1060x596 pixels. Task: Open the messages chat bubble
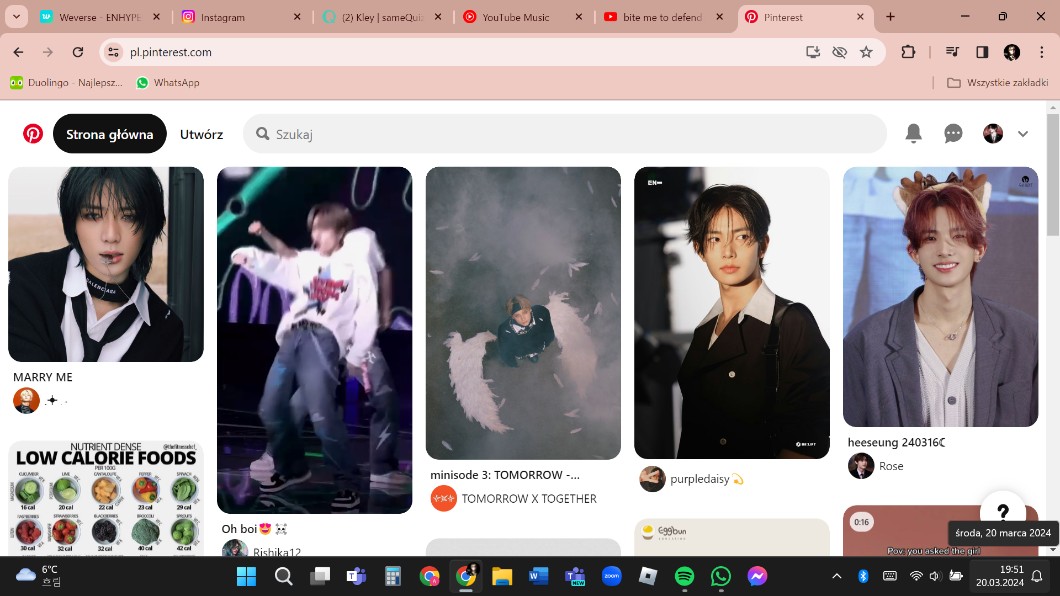pyautogui.click(x=953, y=134)
